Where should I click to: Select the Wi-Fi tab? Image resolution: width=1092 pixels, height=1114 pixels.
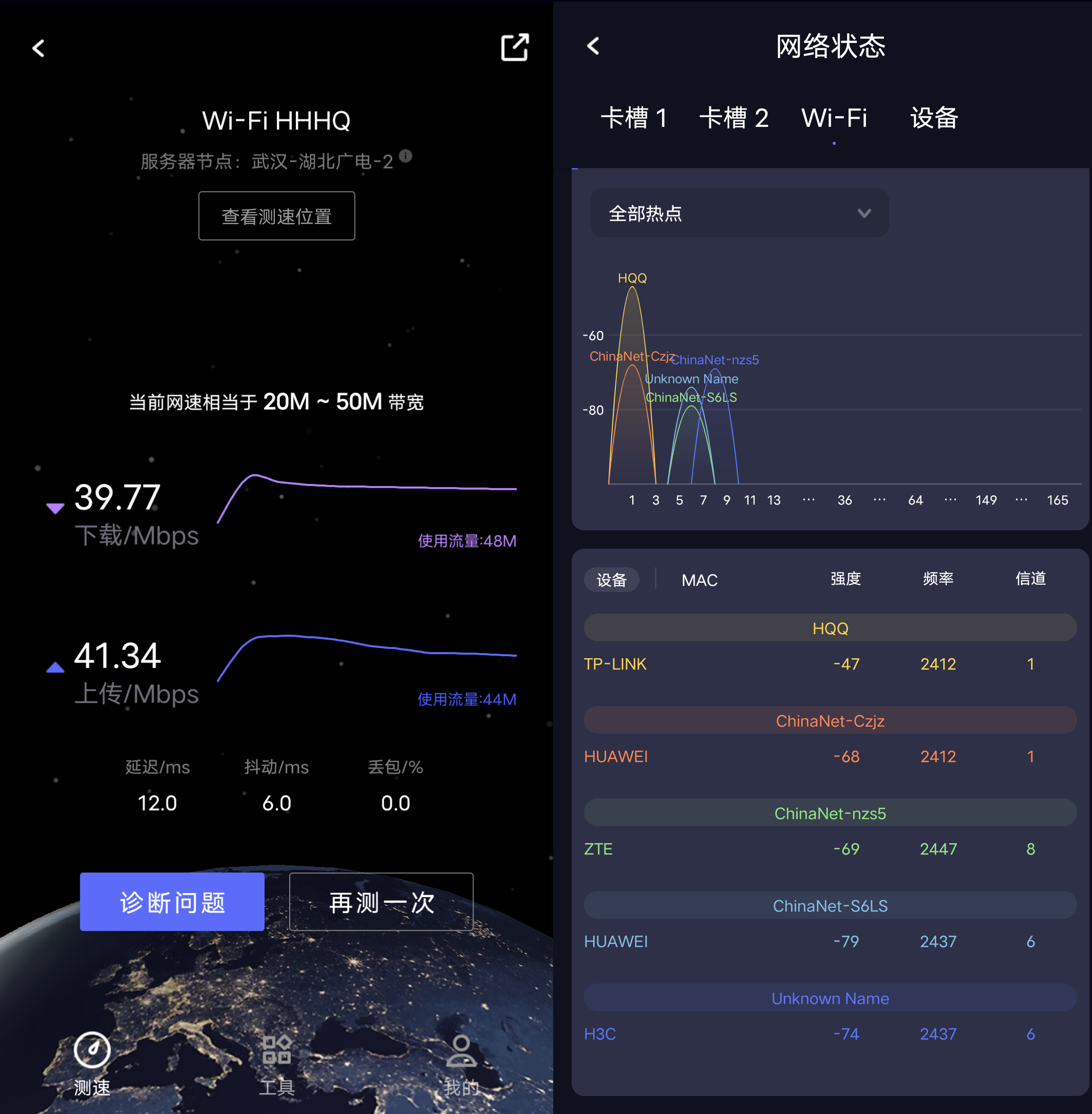point(834,118)
